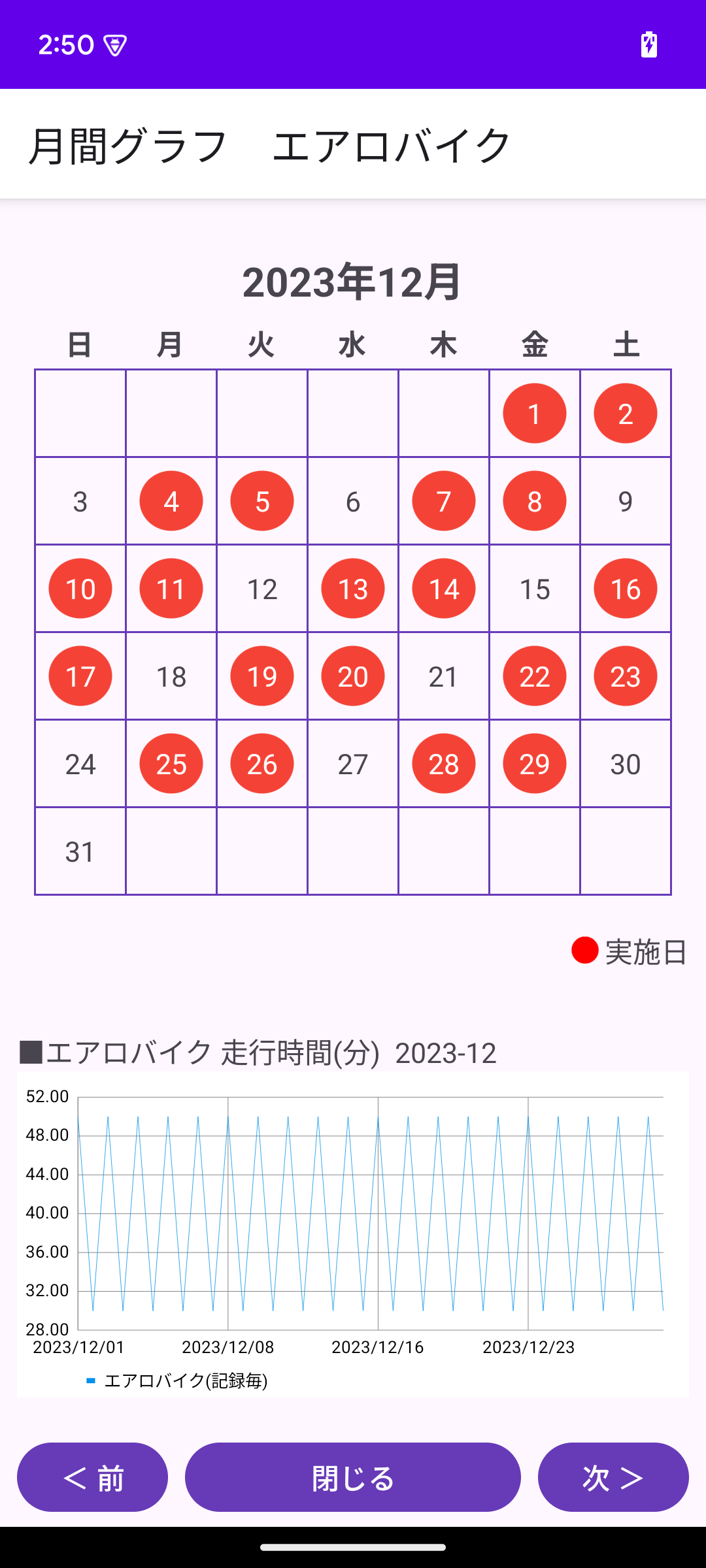Go to the next month with 次
Image resolution: width=706 pixels, height=1568 pixels.
pyautogui.click(x=613, y=1477)
